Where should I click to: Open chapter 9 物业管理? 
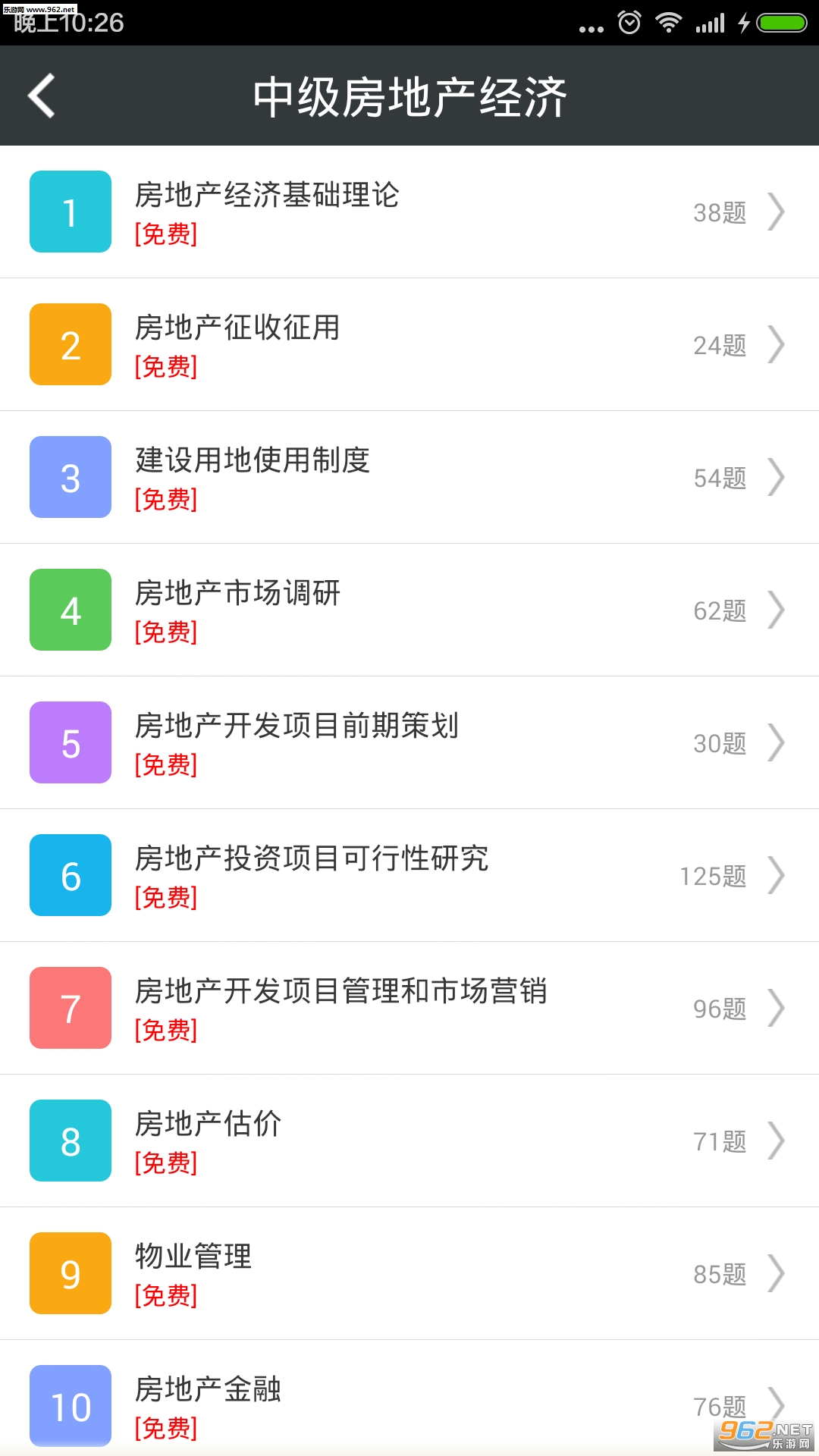409,1274
